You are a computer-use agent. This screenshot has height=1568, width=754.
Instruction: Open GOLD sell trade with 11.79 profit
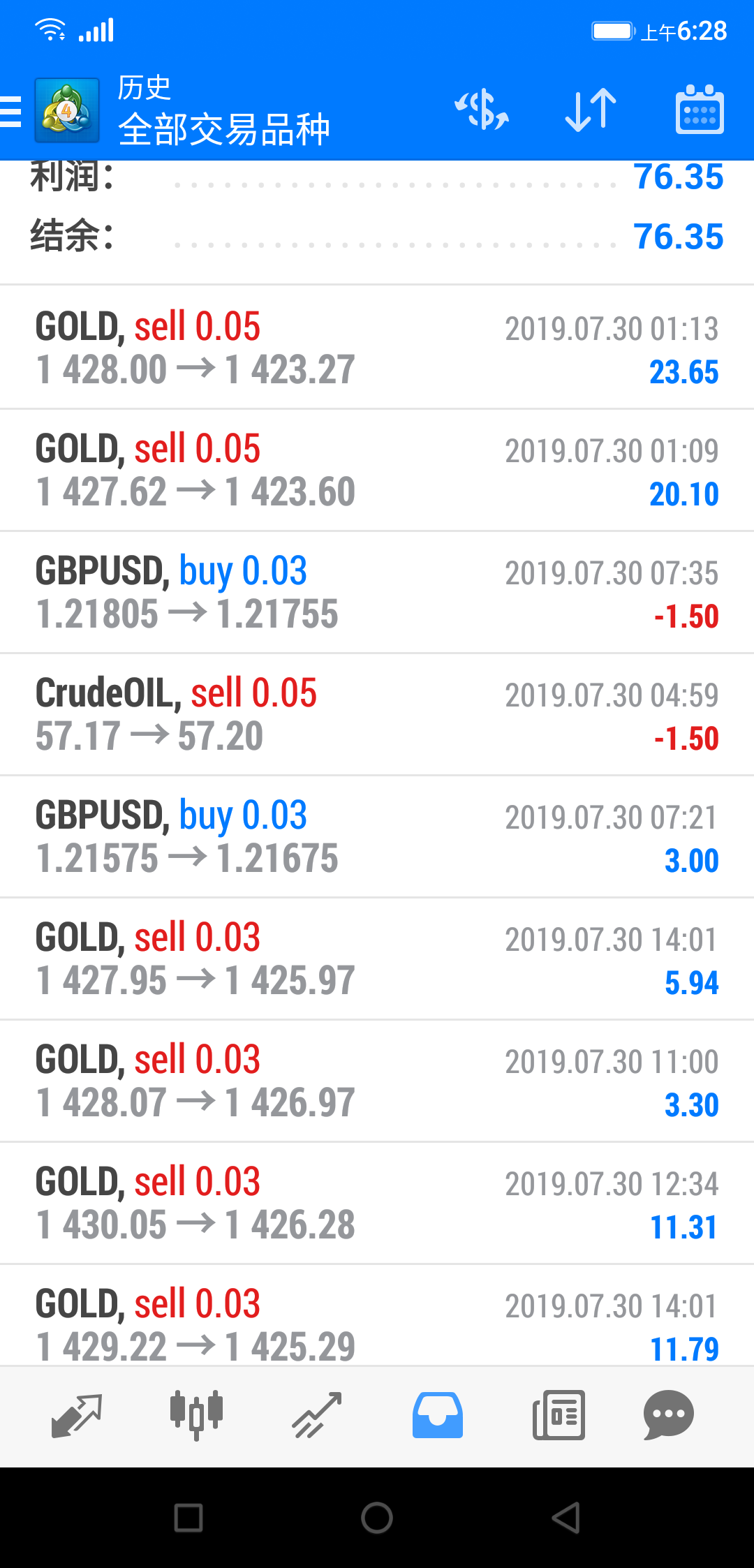click(x=377, y=1323)
